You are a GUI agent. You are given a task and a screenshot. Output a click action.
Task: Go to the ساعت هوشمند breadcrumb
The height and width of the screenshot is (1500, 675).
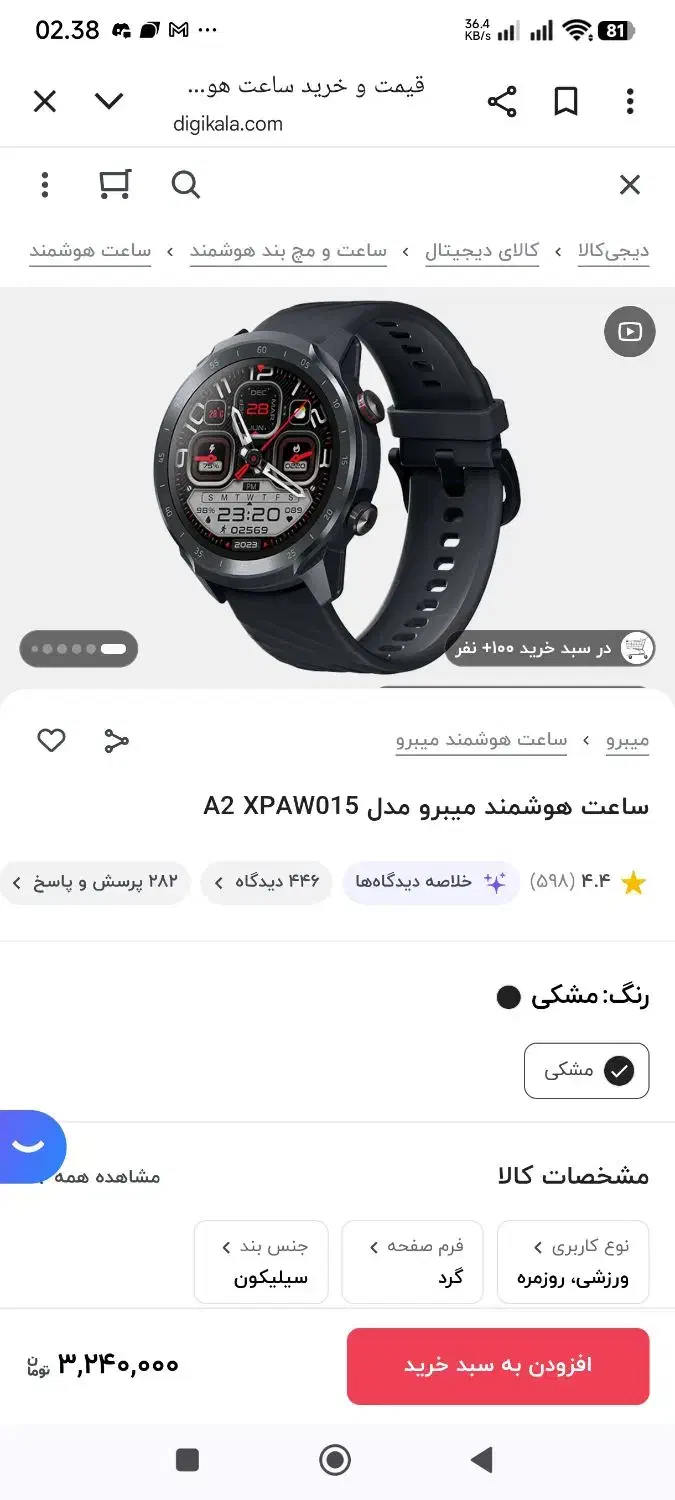(90, 250)
